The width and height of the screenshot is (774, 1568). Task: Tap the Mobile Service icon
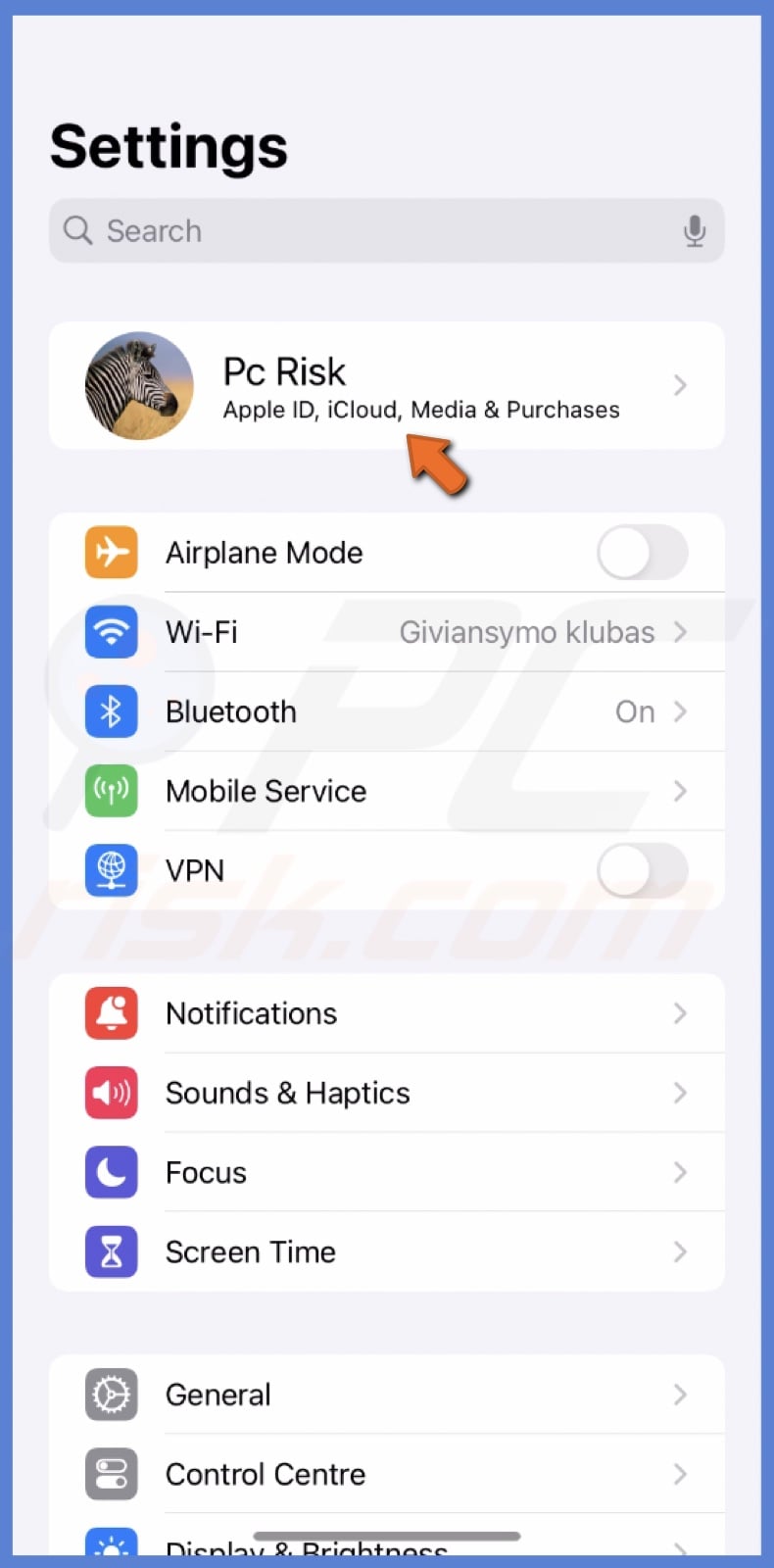coord(111,791)
